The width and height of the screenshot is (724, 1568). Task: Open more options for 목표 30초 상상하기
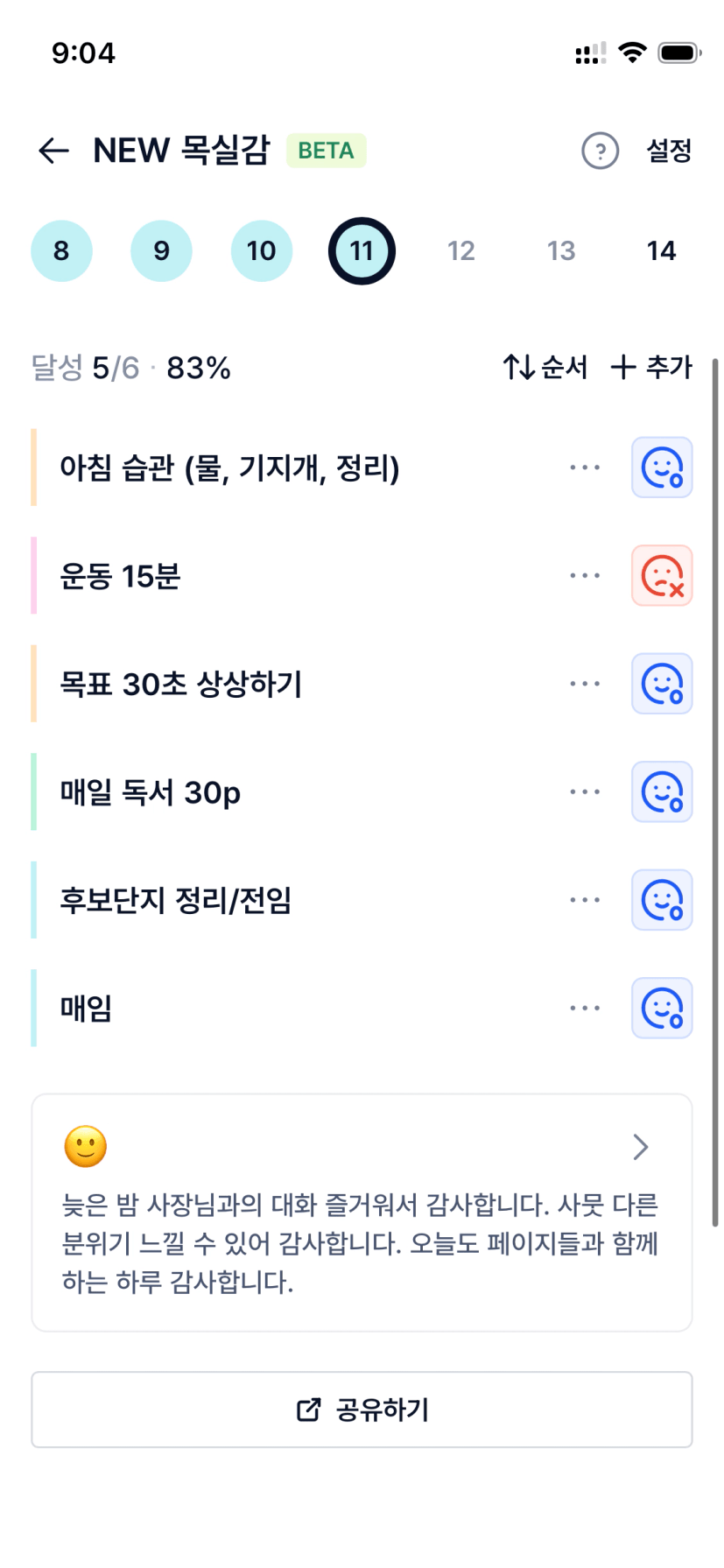584,684
